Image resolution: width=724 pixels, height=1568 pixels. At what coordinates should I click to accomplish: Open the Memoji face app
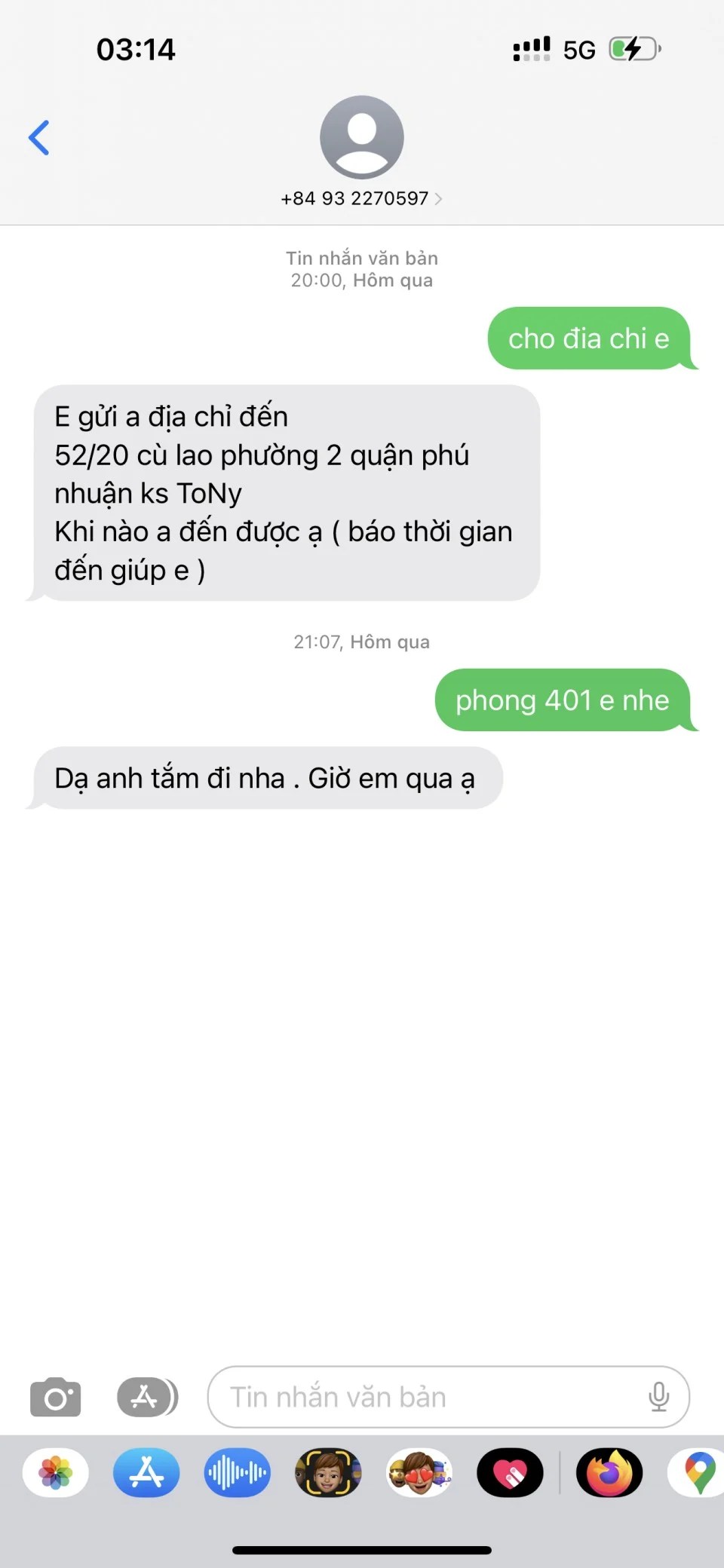328,1472
